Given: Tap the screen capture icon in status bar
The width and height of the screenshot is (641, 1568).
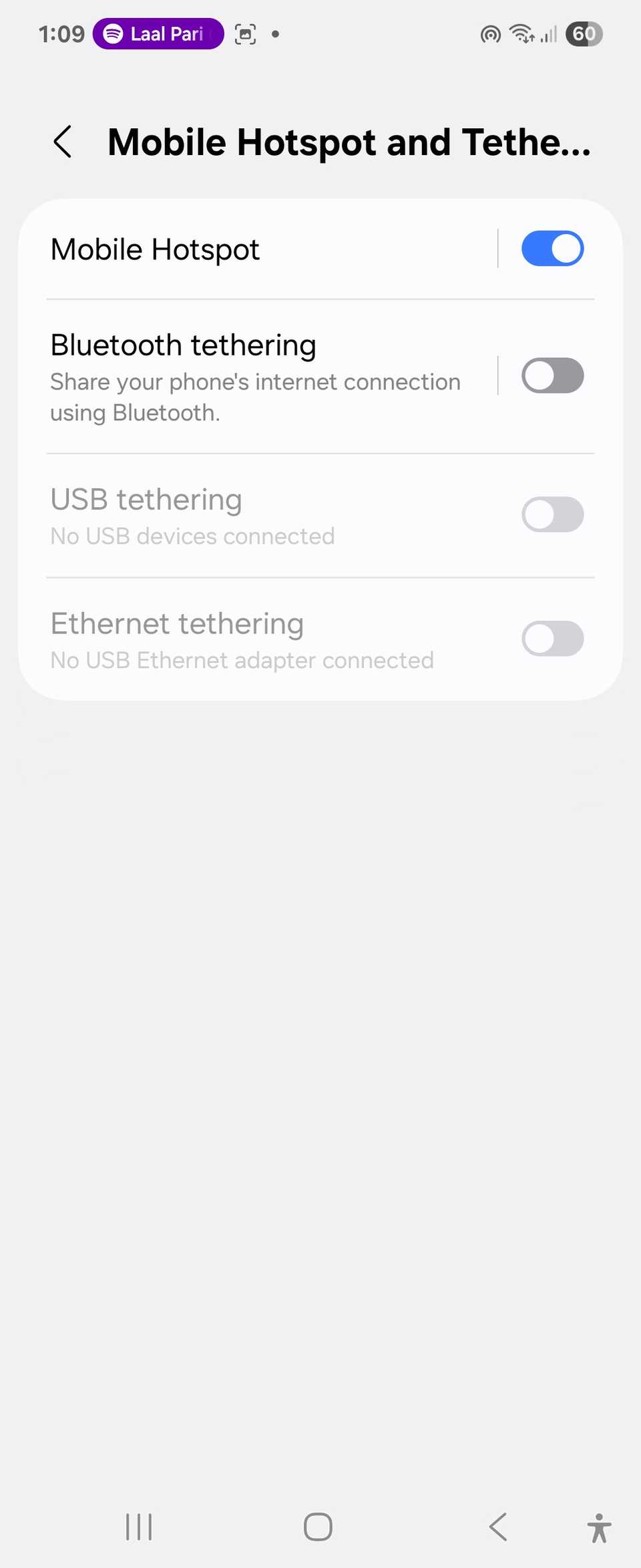Looking at the screenshot, I should pos(246,33).
